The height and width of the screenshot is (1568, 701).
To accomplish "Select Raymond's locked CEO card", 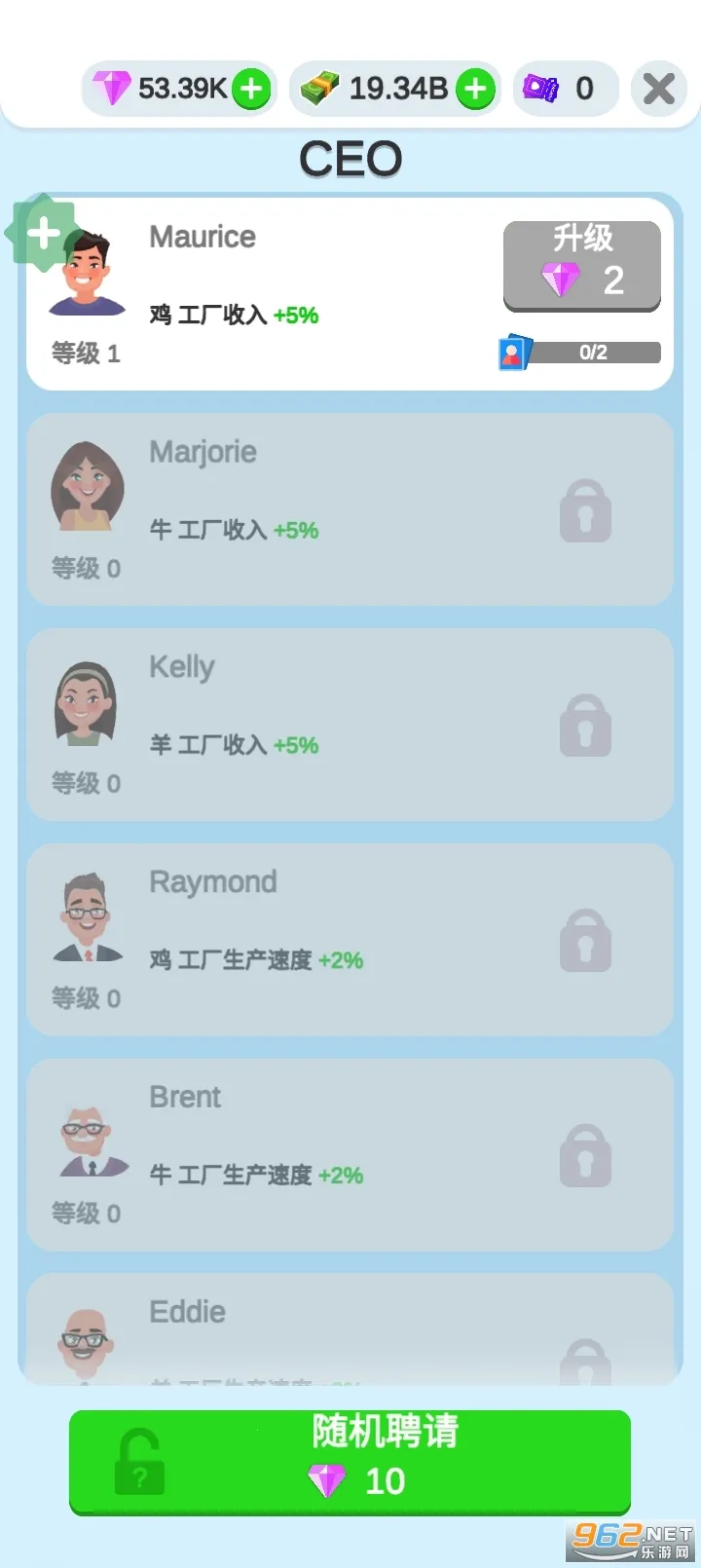I will click(350, 940).
